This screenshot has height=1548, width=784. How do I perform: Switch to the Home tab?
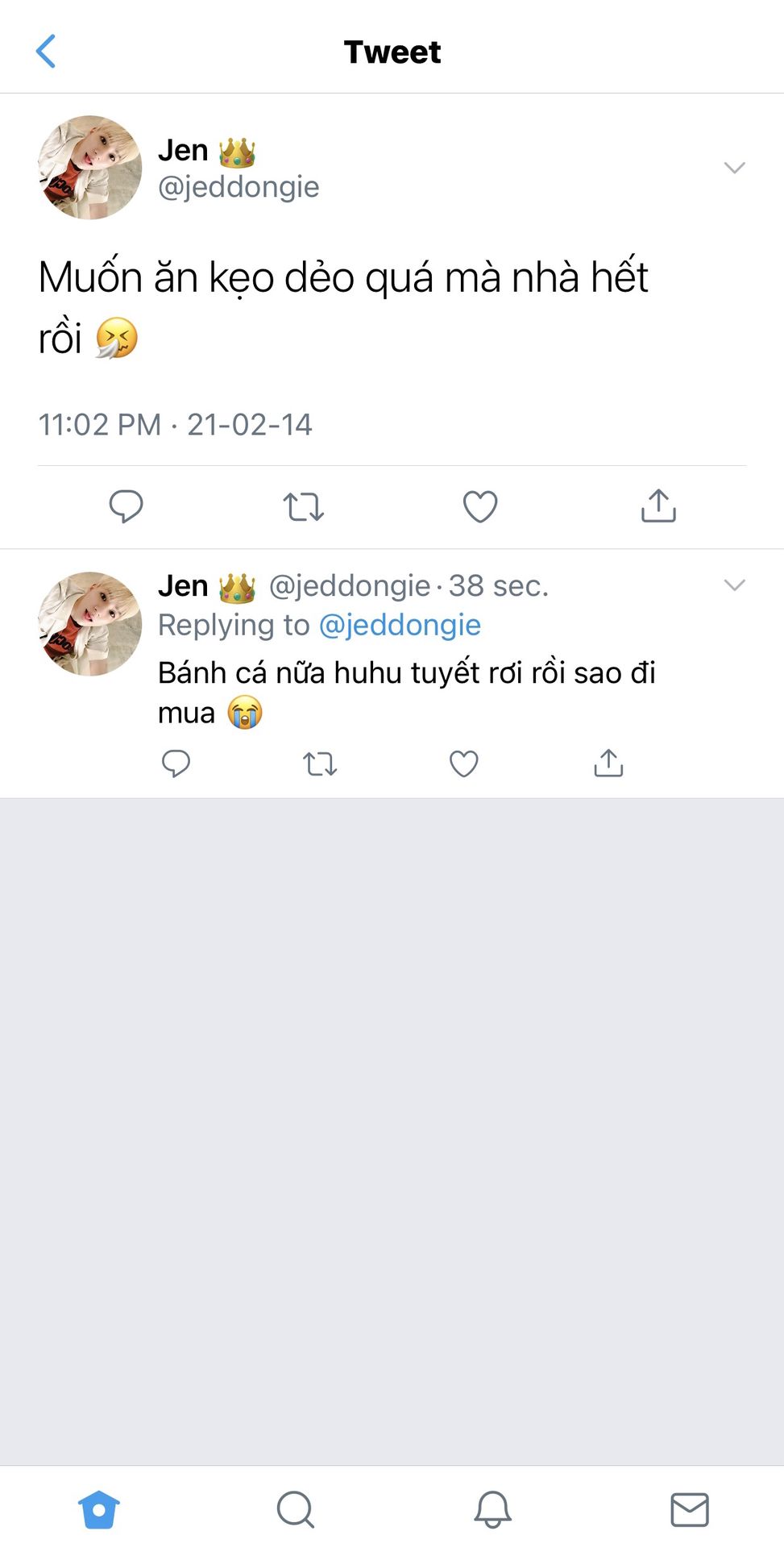click(99, 1509)
